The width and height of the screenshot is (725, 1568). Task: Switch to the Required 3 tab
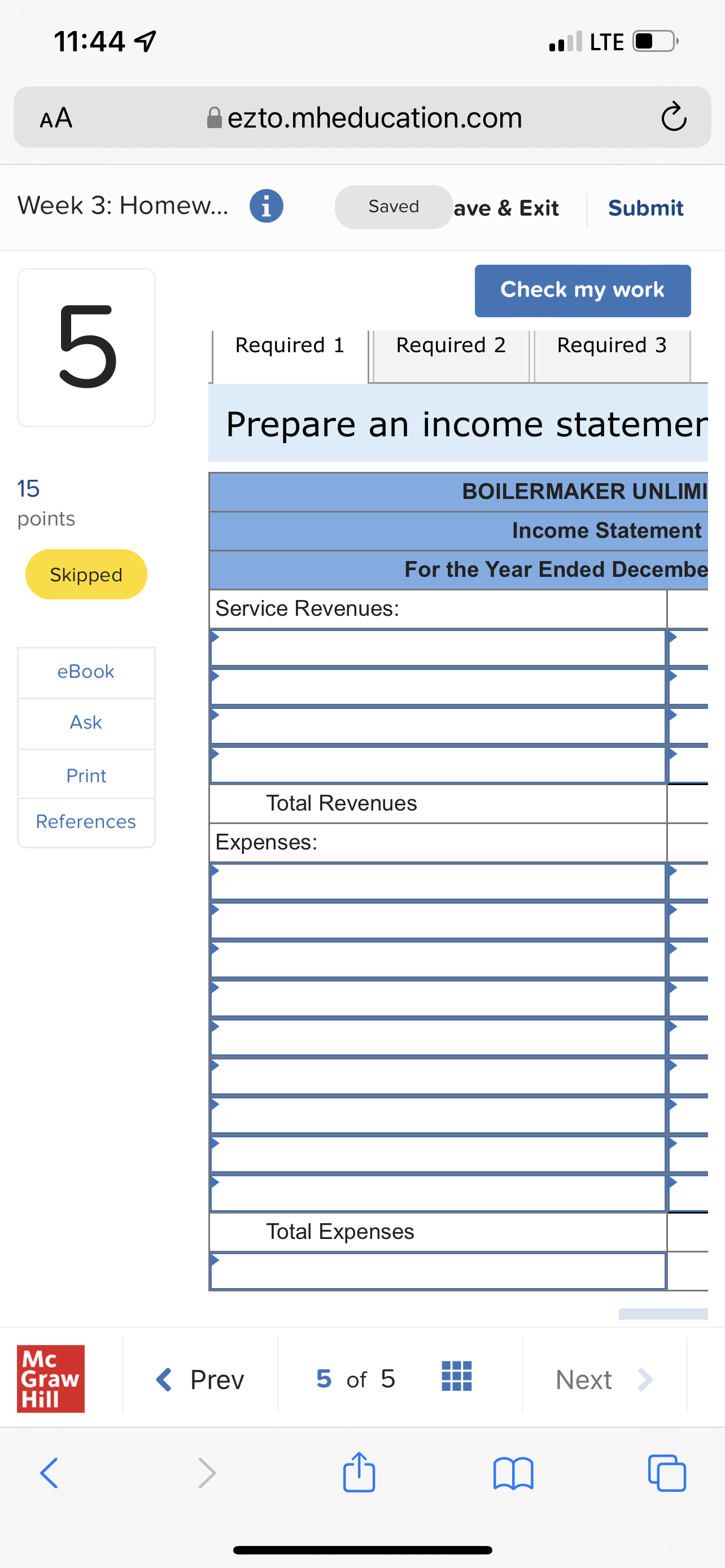(611, 346)
